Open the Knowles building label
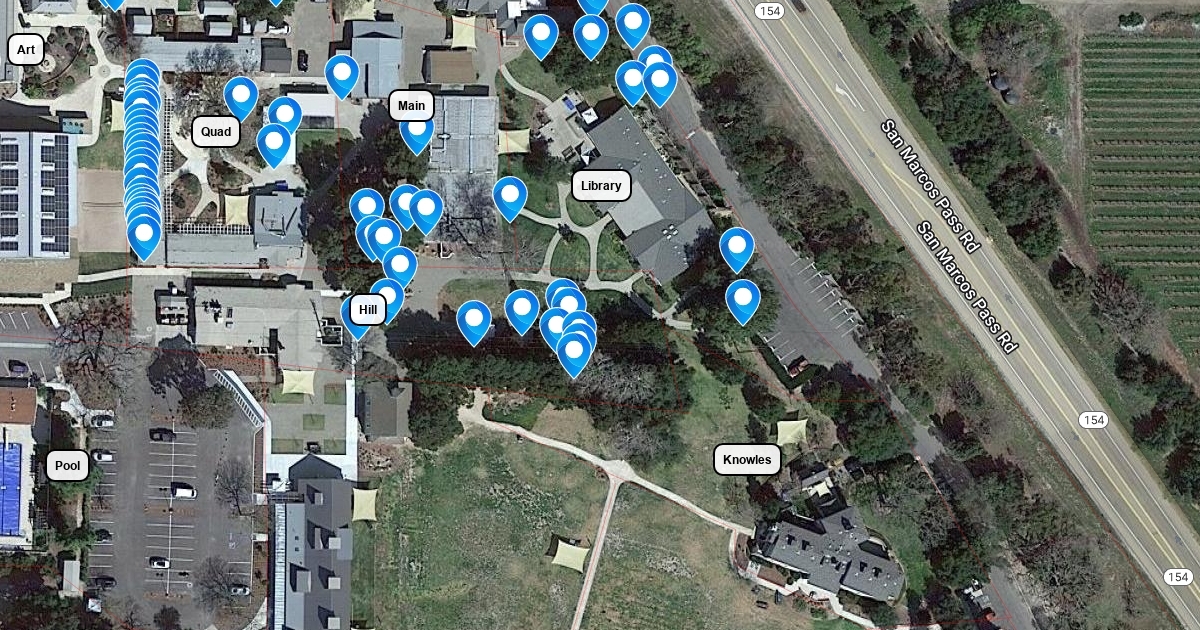 748,459
